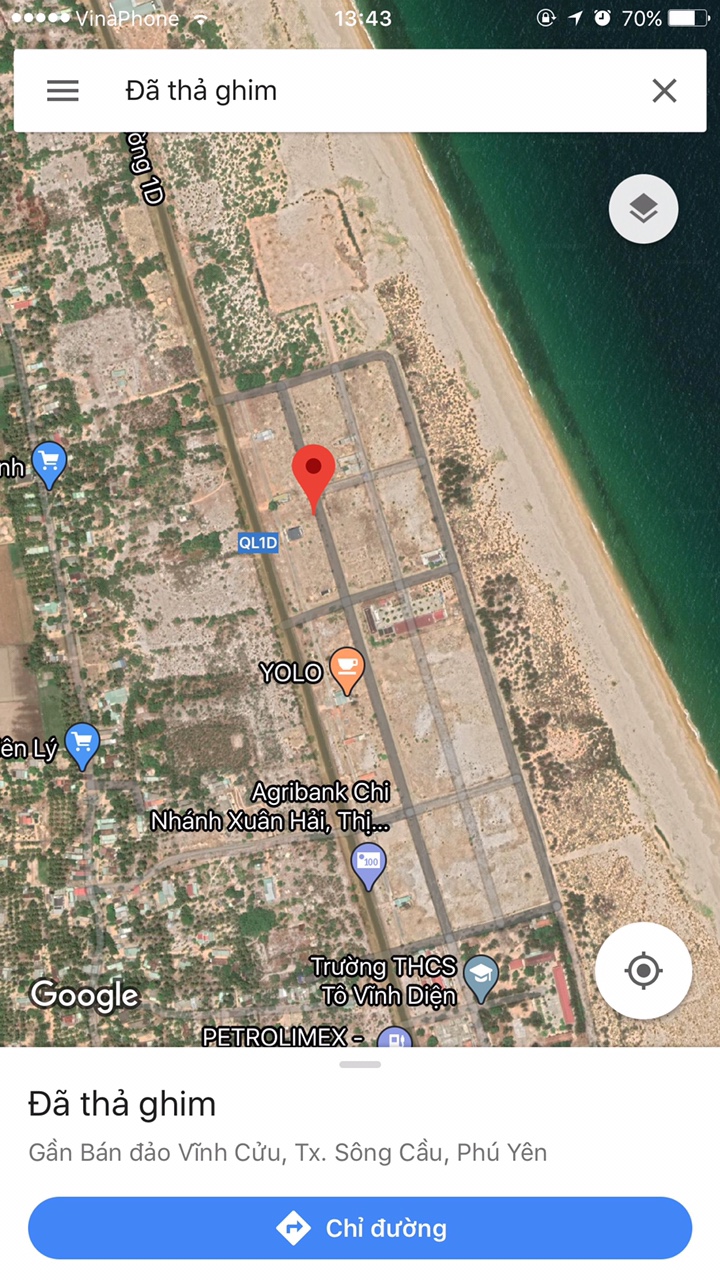720x1280 pixels.
Task: Open the PETROLIMEX gas station marker
Action: [397, 1038]
